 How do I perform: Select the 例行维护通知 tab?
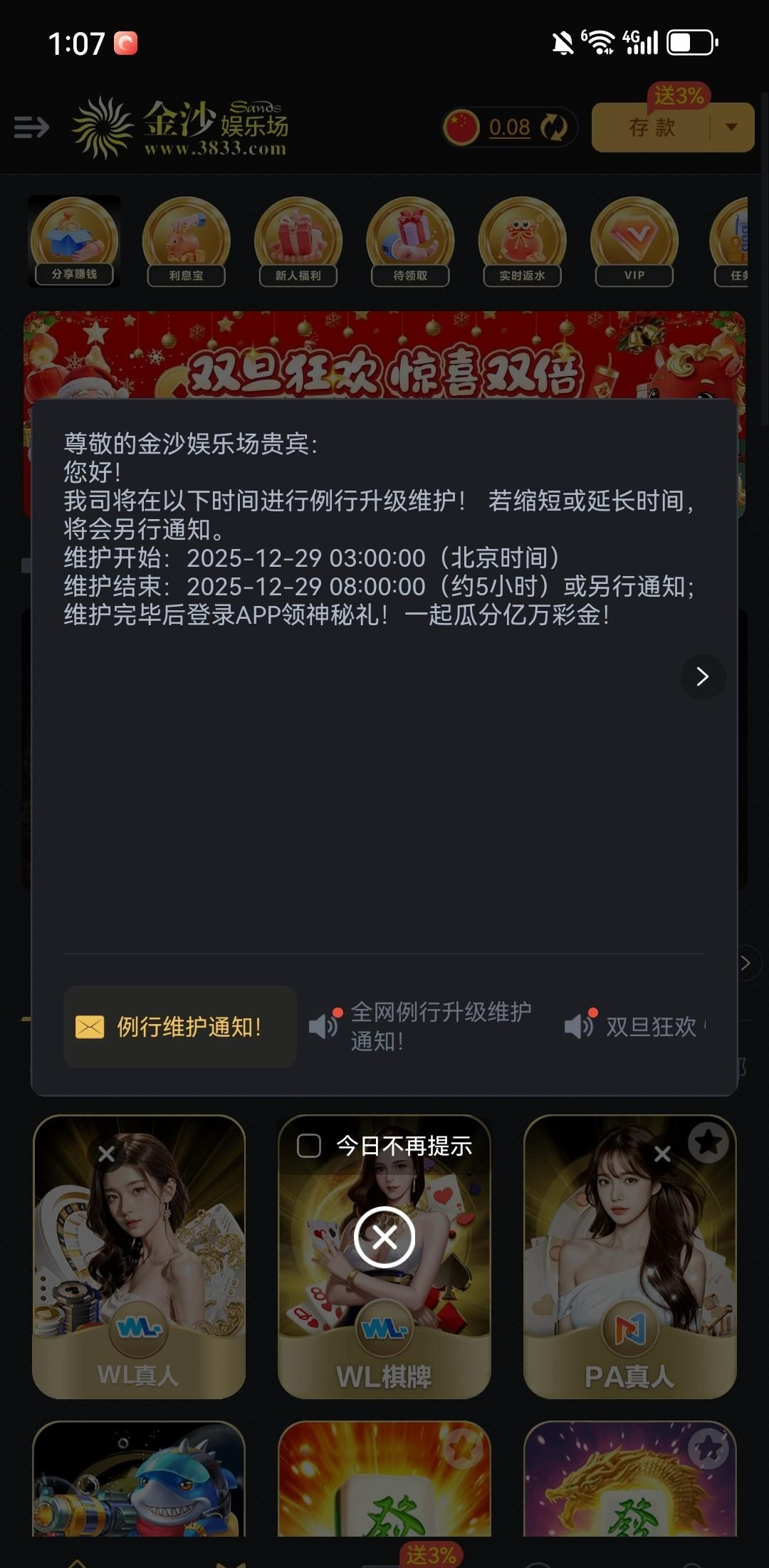179,1026
